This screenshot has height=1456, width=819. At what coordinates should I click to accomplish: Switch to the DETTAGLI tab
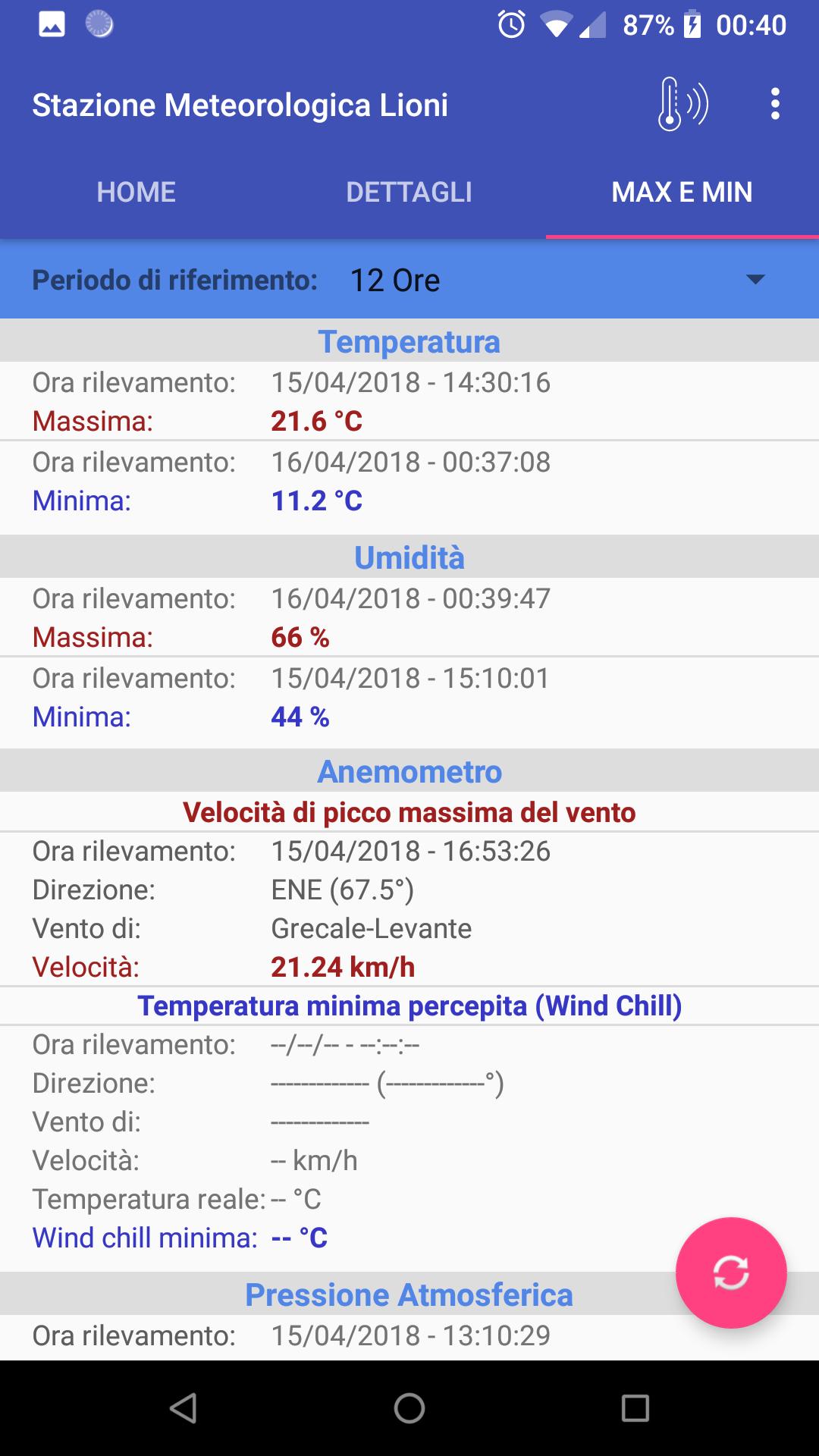coord(409,192)
